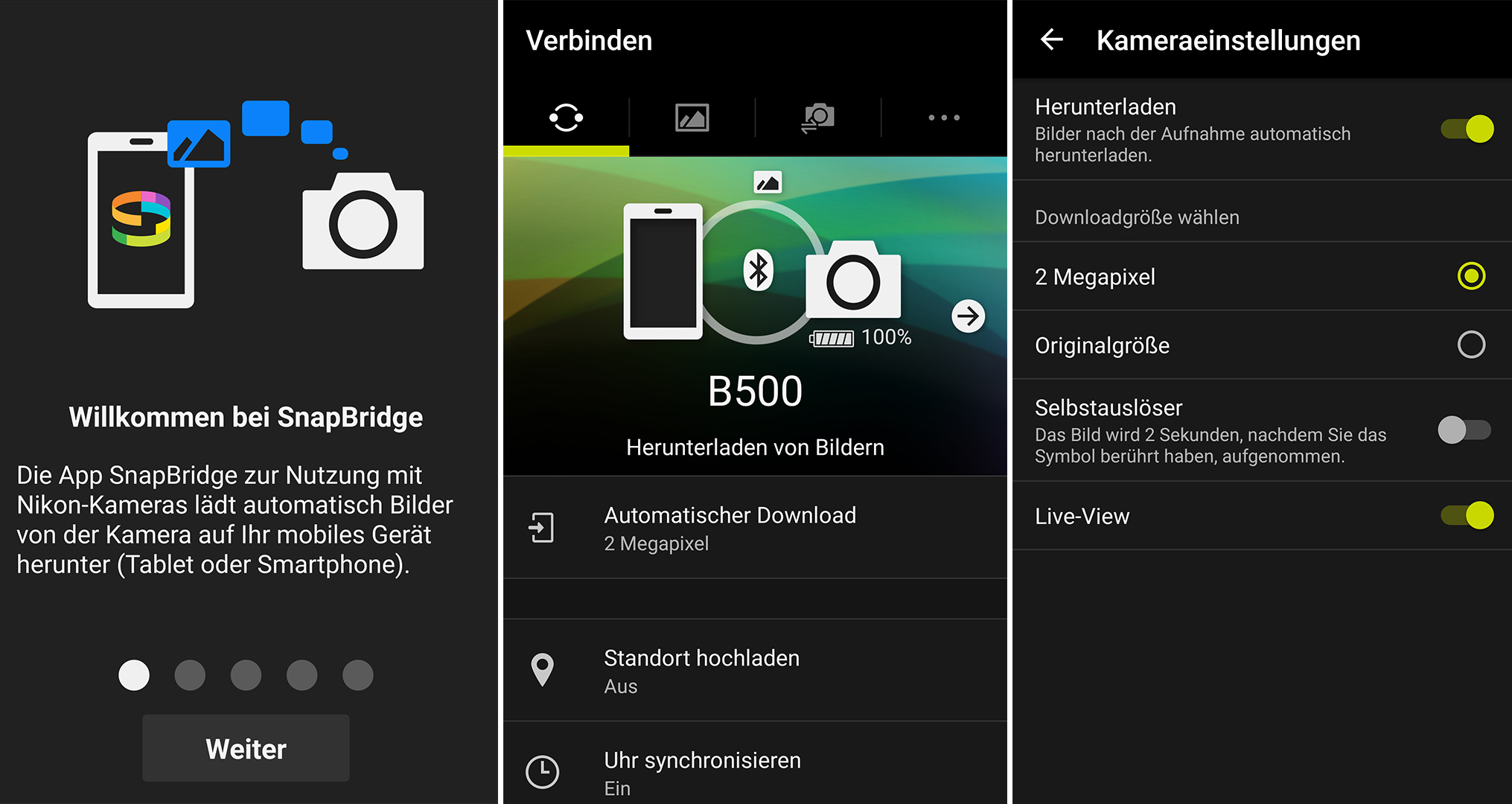Viewport: 1512px width, 804px height.
Task: Jump to the second onboarding page dot
Action: (190, 675)
